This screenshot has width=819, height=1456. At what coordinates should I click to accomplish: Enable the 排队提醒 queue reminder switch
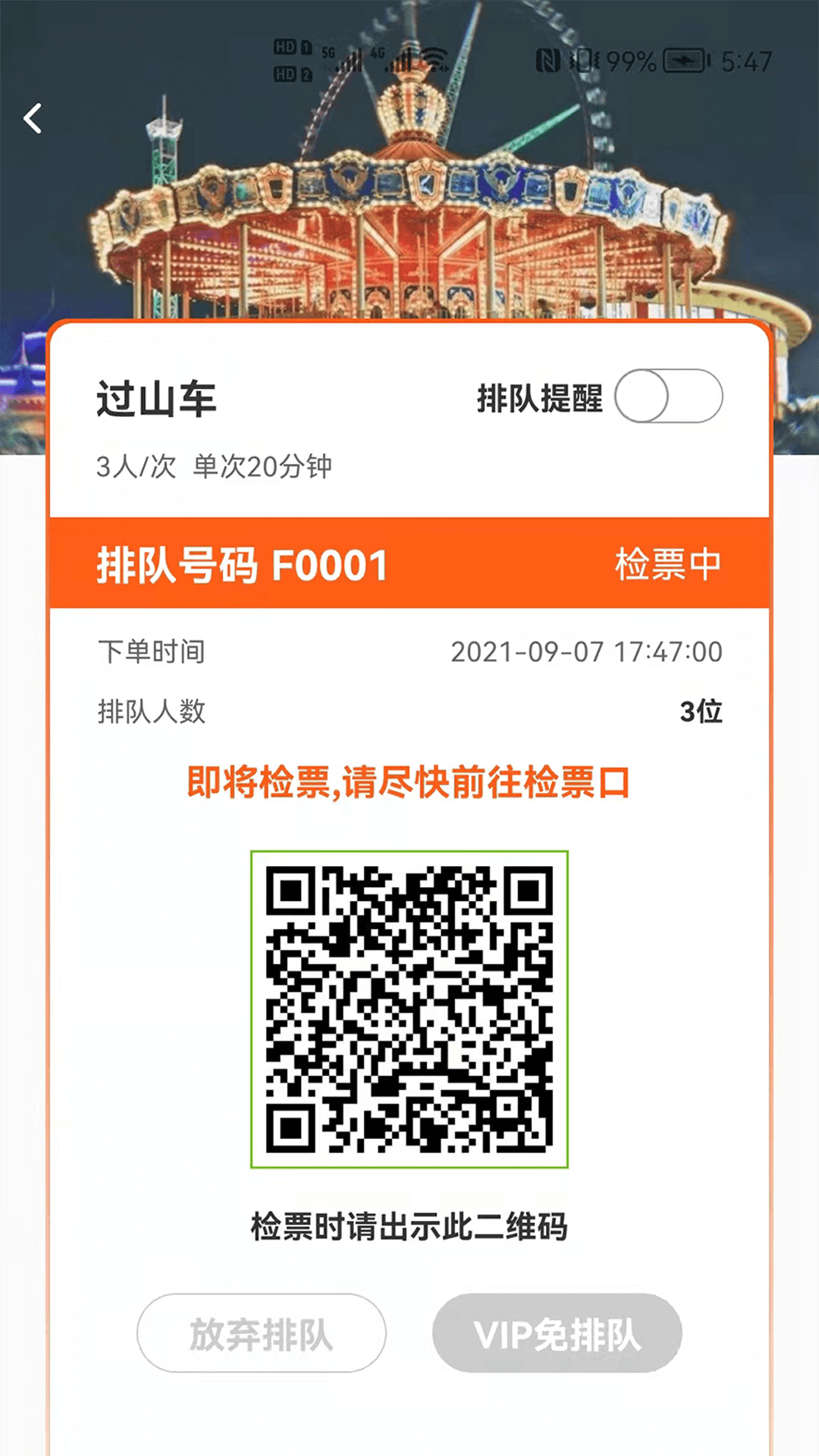click(x=668, y=396)
